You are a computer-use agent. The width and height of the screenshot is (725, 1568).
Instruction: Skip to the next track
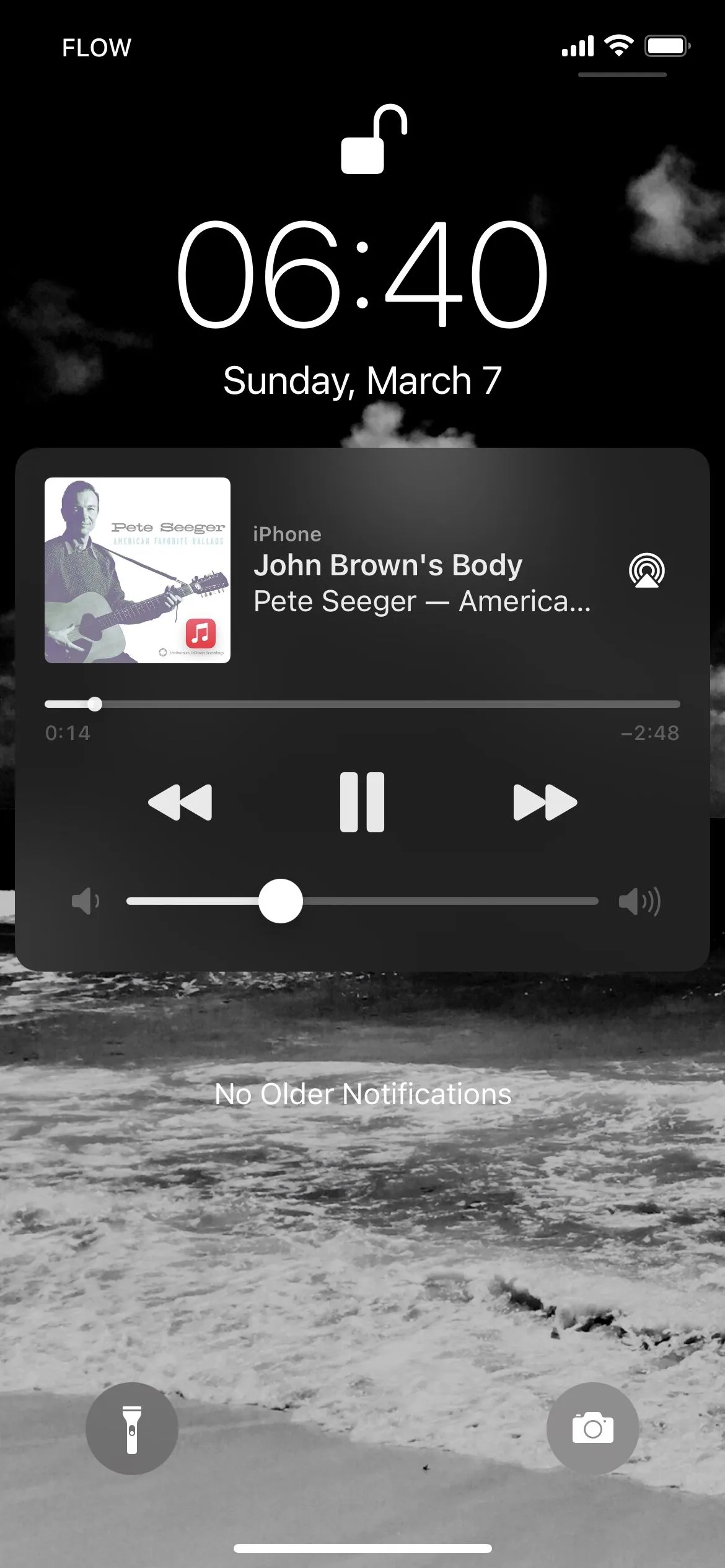click(545, 802)
